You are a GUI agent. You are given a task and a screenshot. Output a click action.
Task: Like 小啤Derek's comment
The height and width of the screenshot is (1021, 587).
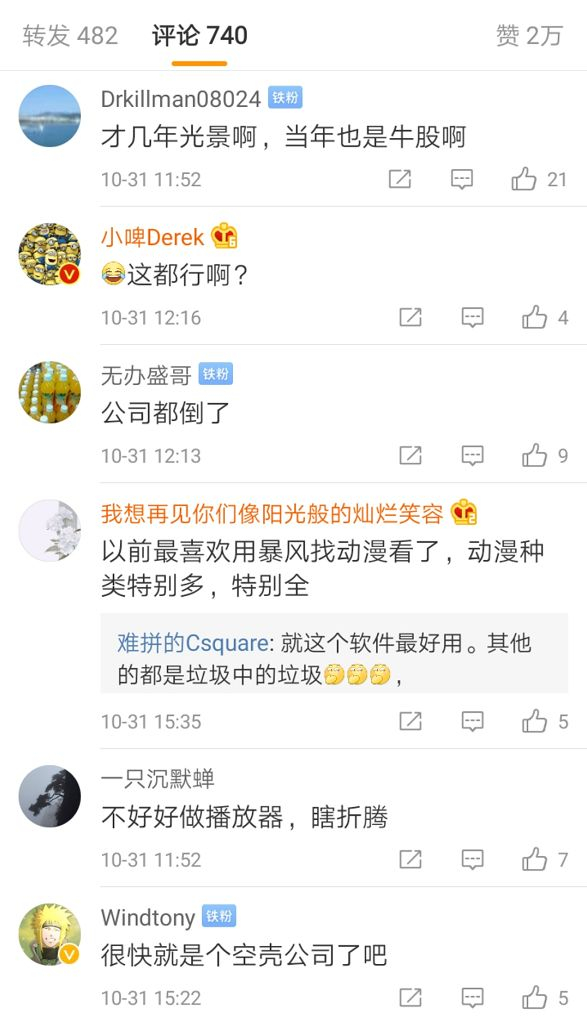click(545, 318)
